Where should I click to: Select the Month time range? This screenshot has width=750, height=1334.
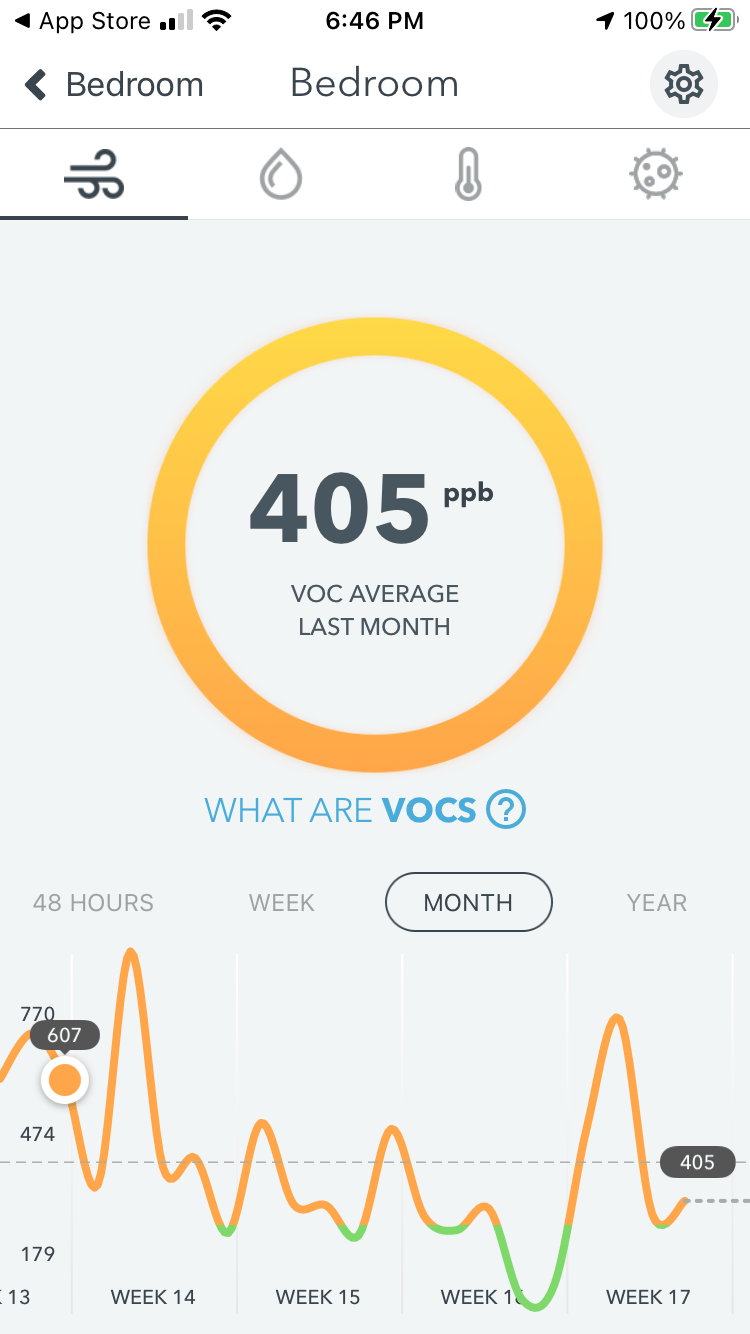(x=468, y=903)
